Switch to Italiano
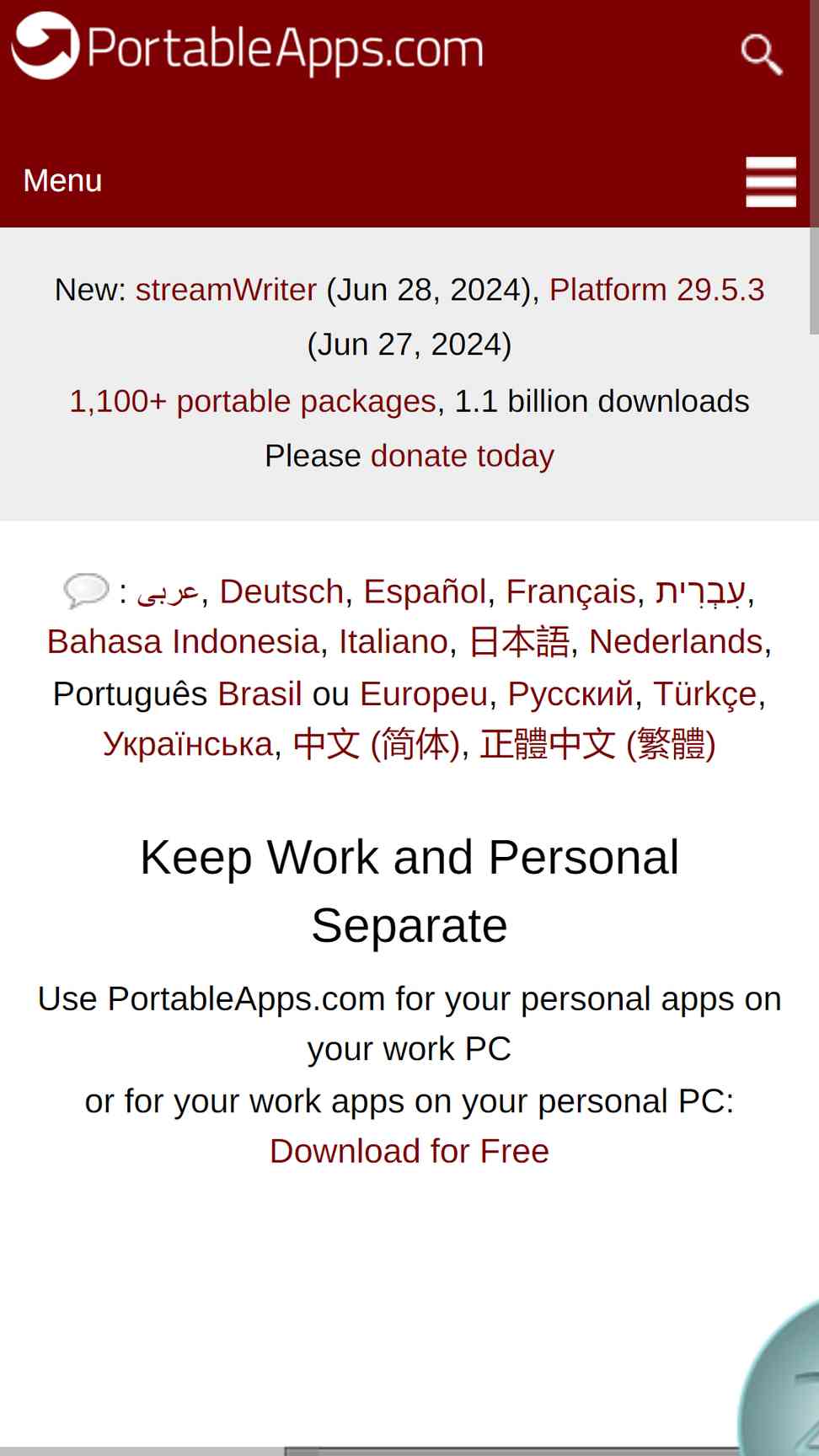This screenshot has width=819, height=1456. [393, 642]
